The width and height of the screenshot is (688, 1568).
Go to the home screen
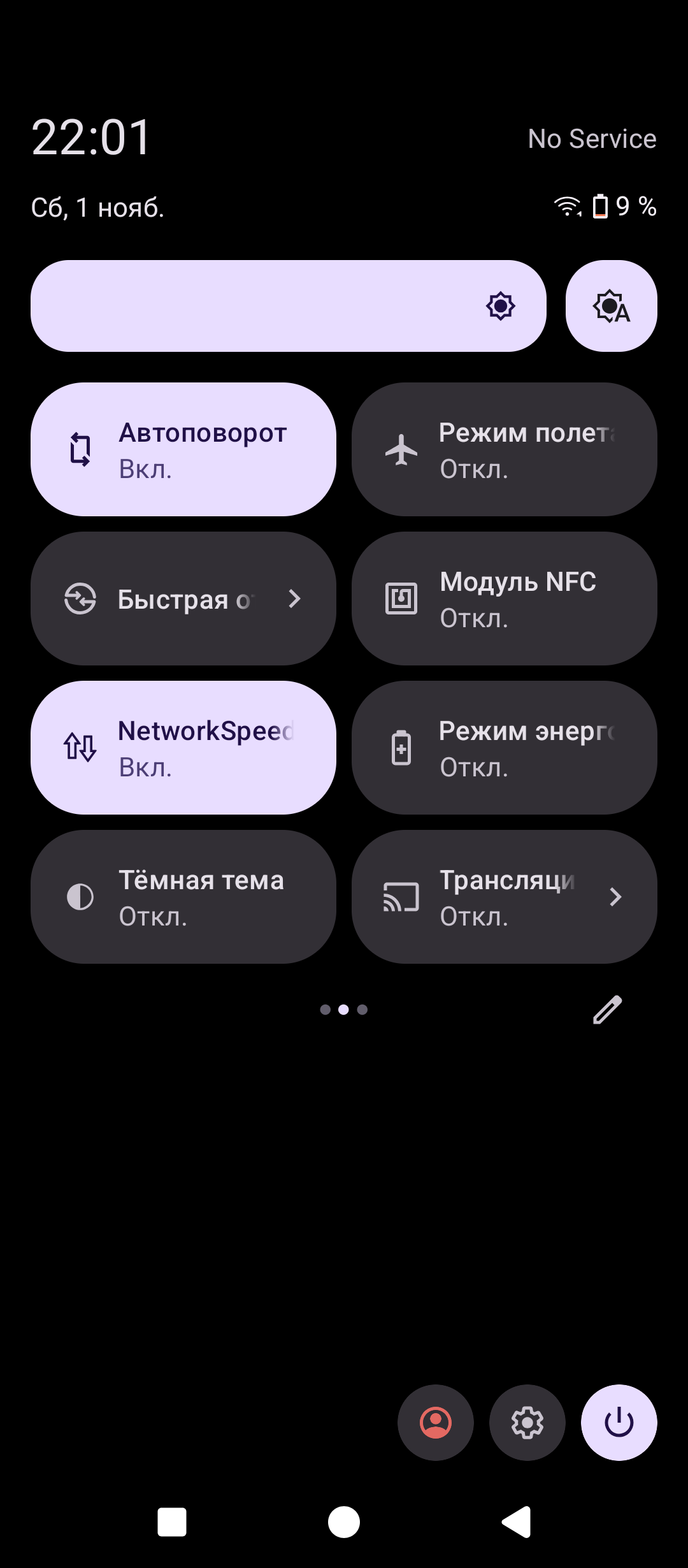(x=344, y=1522)
